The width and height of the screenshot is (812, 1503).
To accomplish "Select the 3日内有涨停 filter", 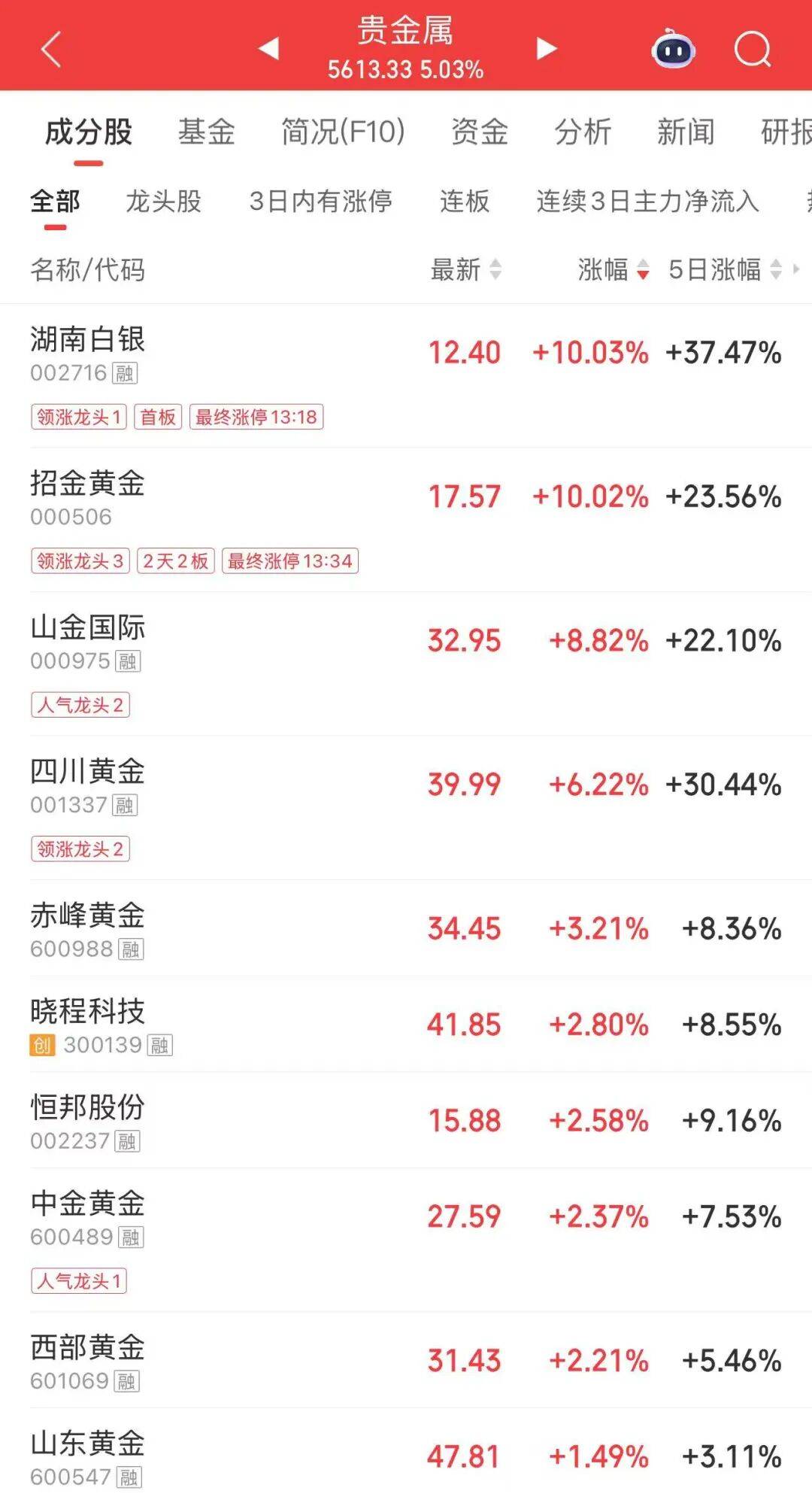I will point(320,201).
